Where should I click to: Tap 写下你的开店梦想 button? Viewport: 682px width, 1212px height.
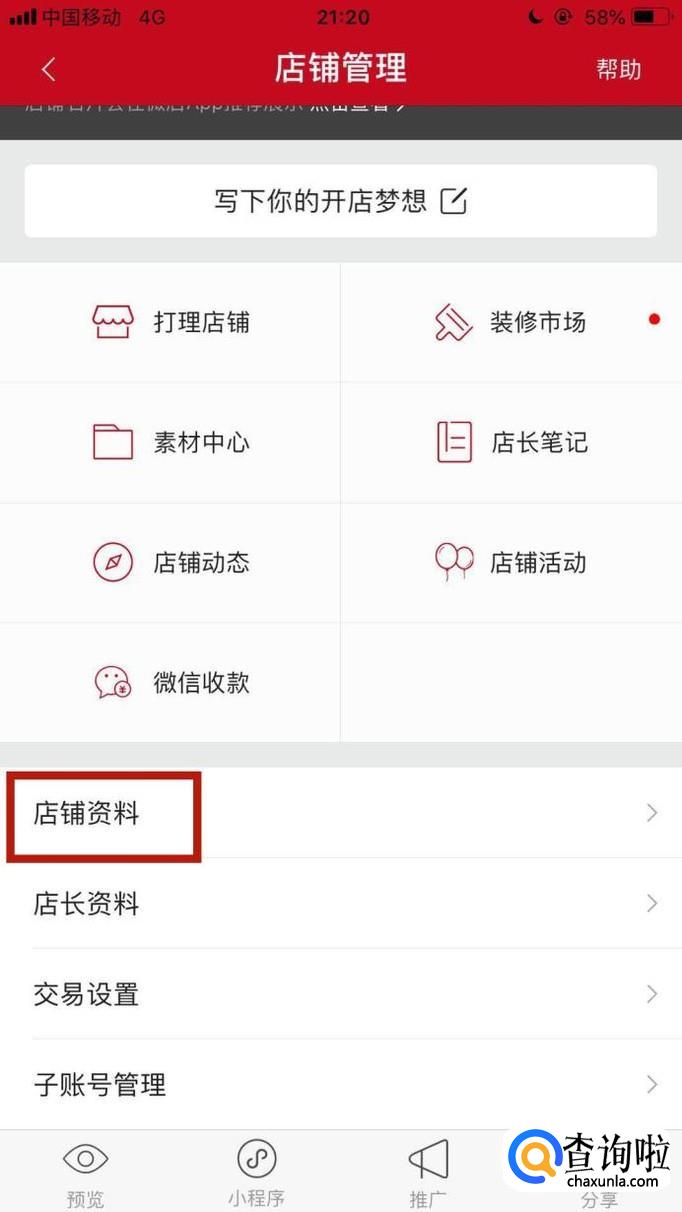340,201
